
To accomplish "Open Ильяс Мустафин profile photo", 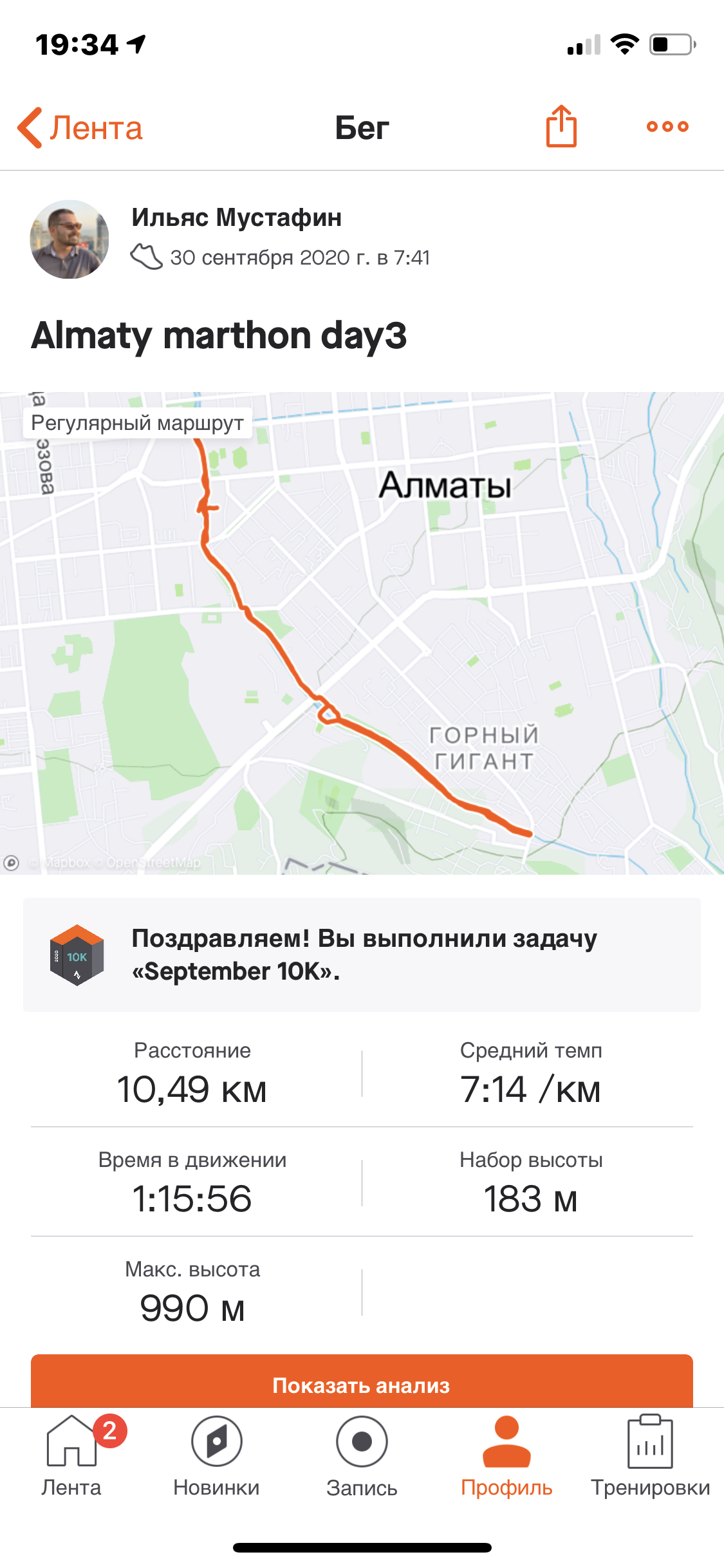I will [70, 239].
